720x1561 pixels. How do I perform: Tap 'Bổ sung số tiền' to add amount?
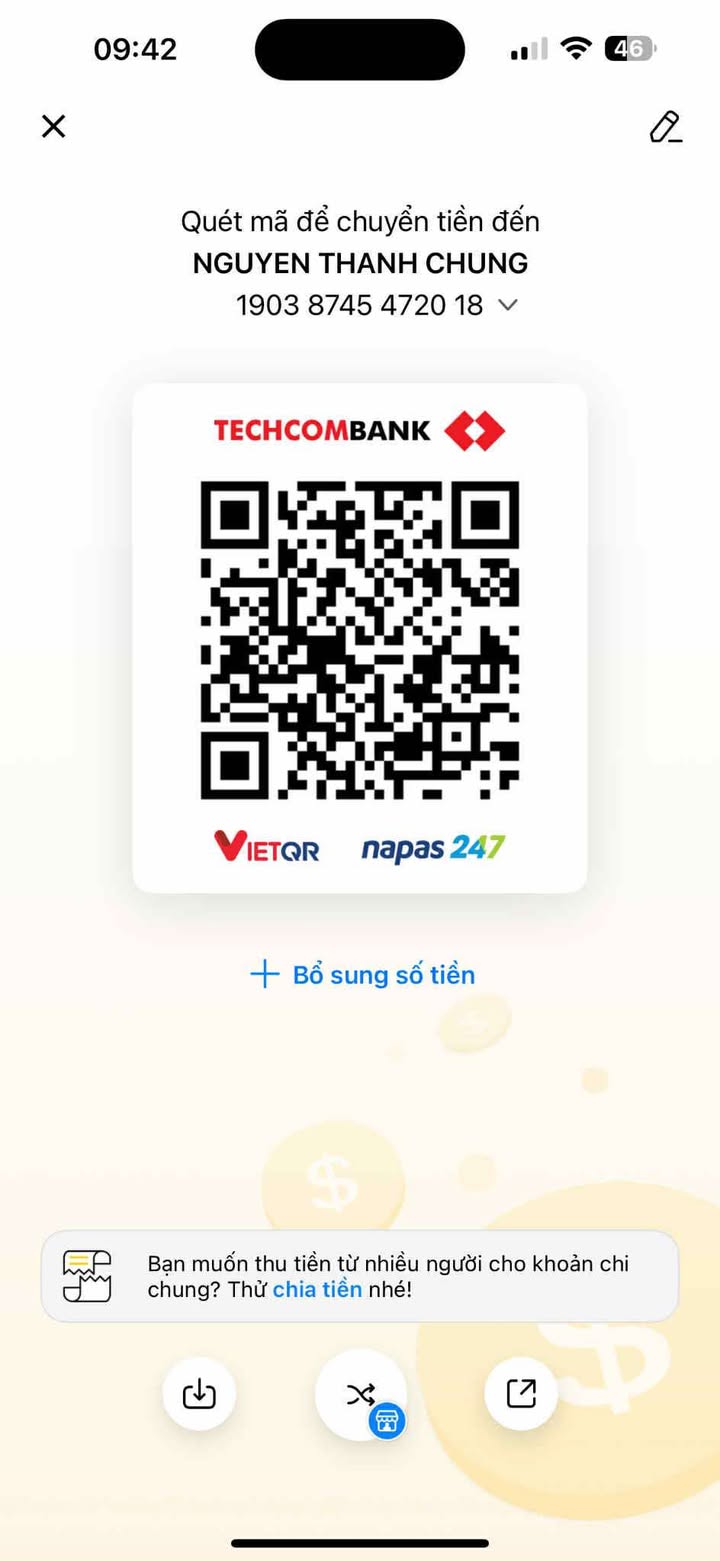pyautogui.click(x=362, y=975)
